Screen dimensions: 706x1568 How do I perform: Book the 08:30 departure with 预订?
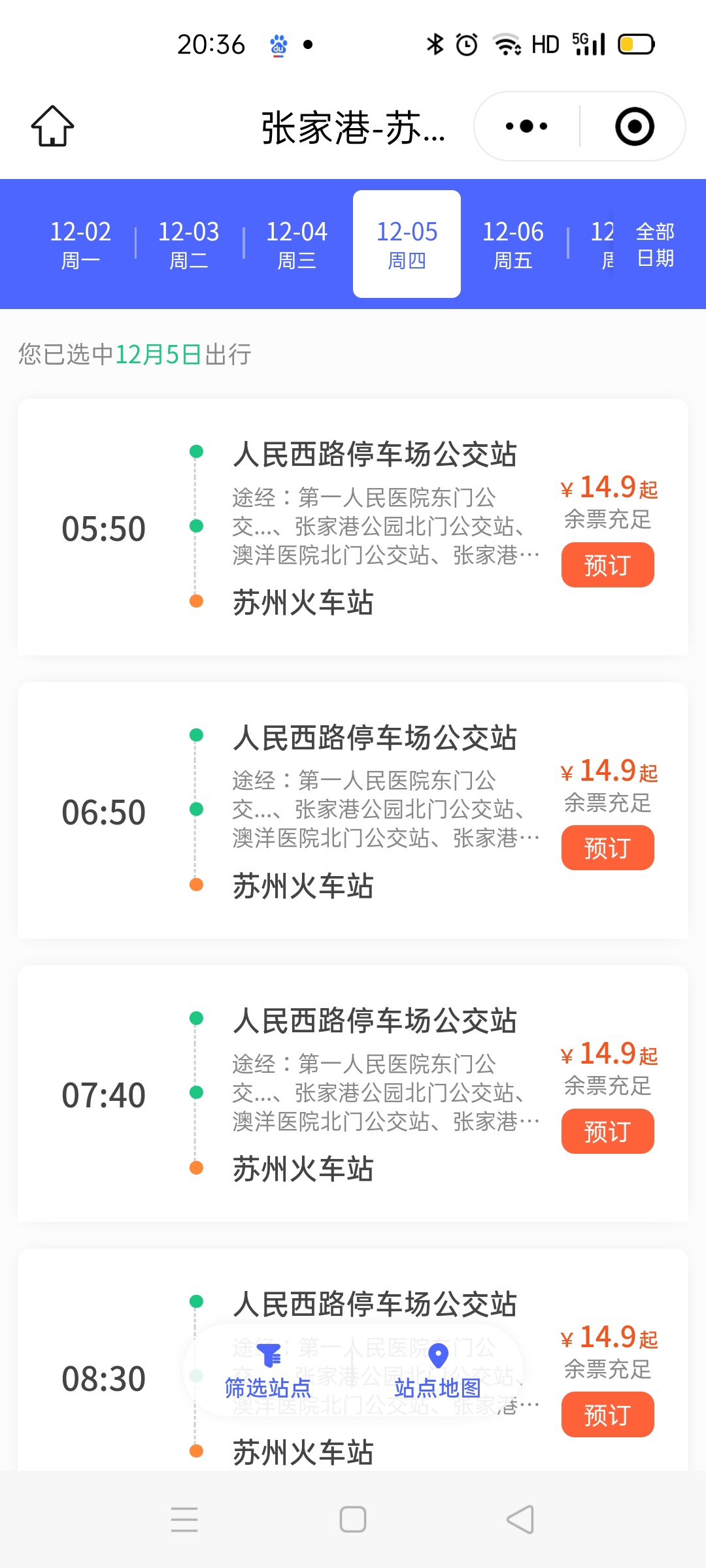(607, 1414)
